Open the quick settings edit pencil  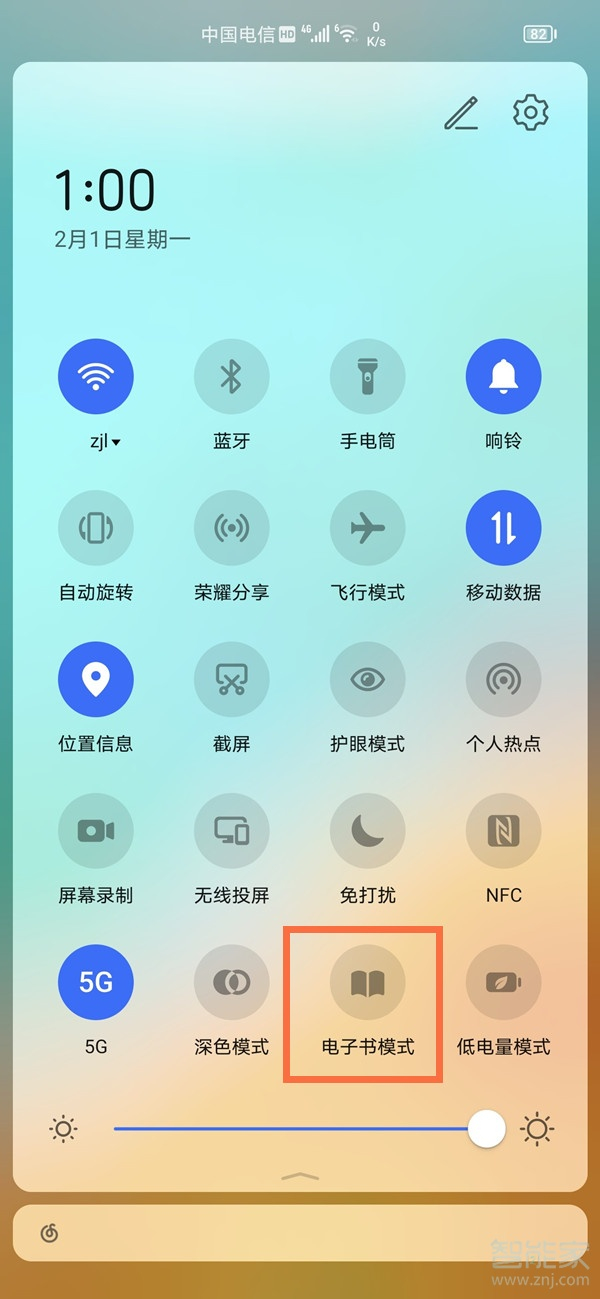[461, 113]
